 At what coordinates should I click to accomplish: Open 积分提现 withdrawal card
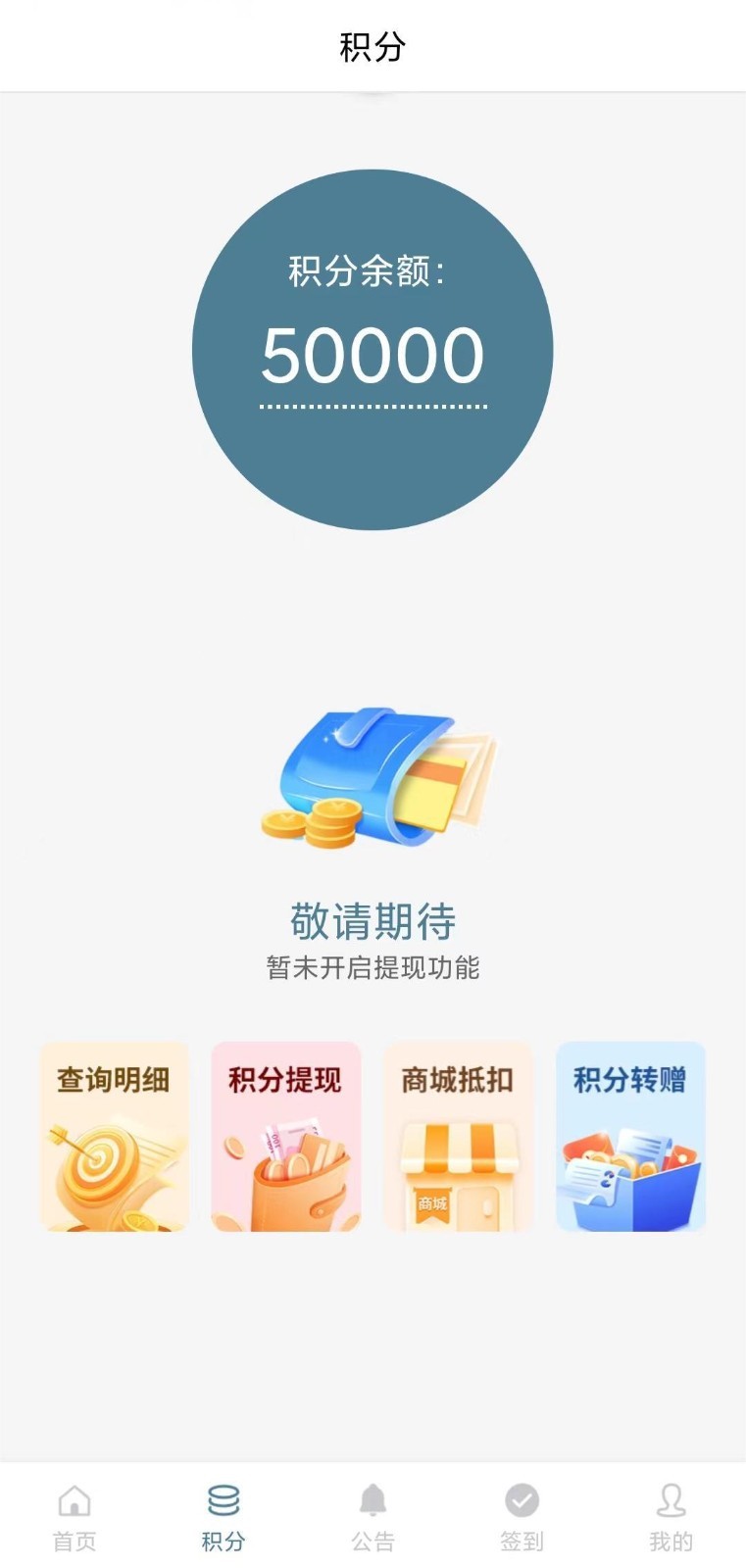pos(285,1135)
